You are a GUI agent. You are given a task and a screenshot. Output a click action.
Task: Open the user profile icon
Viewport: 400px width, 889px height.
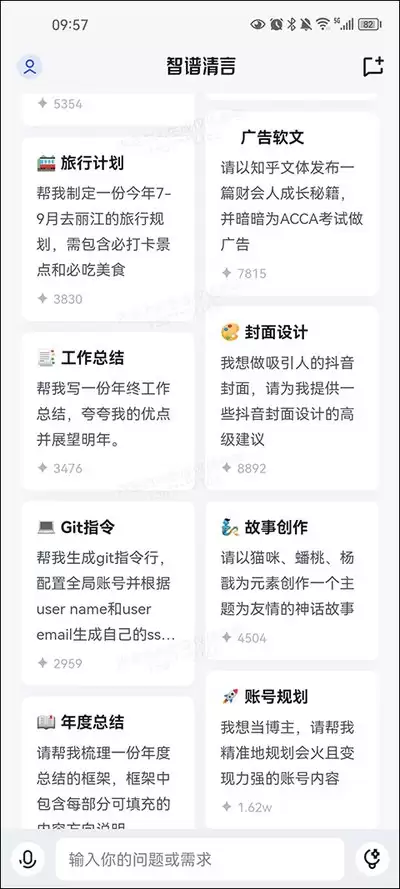coord(29,67)
